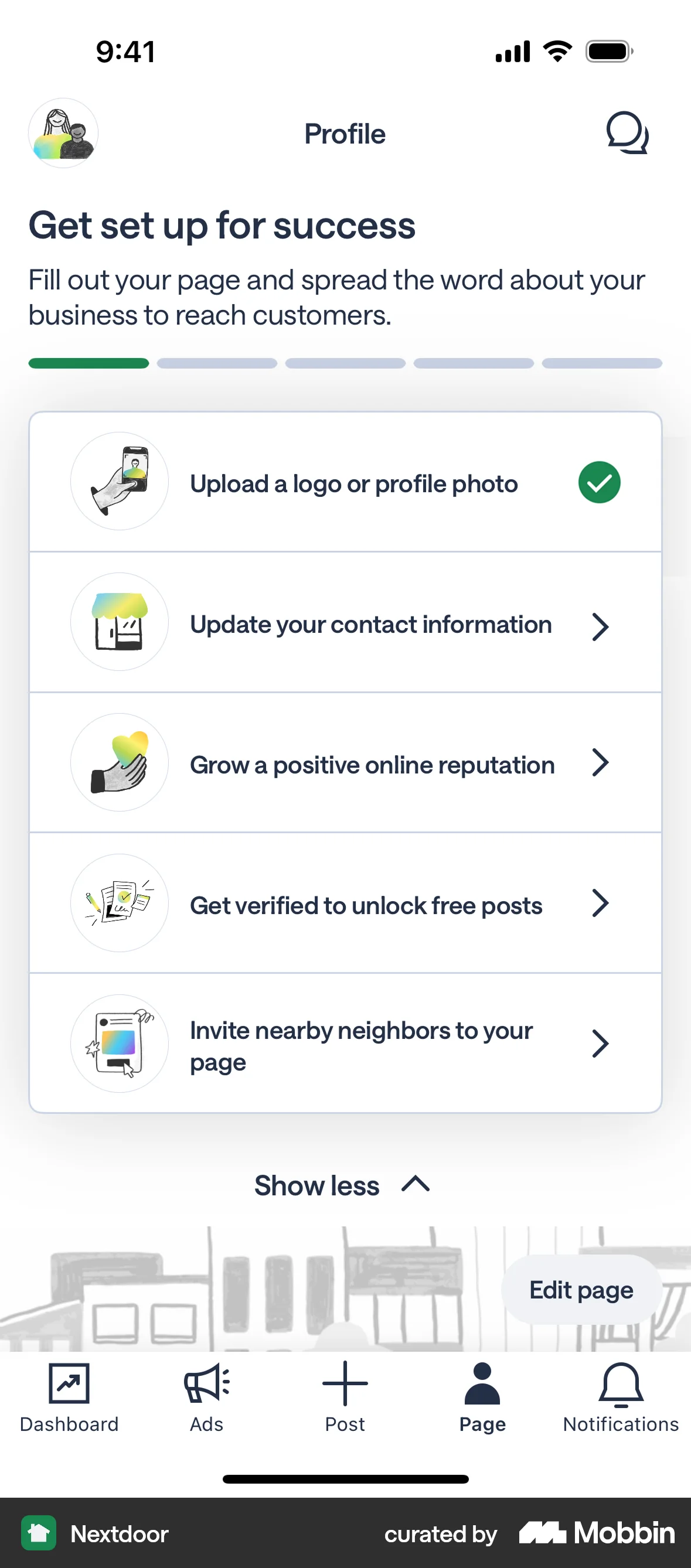This screenshot has height=1568, width=691.
Task: Switch to the Dashboard tab
Action: (69, 1400)
